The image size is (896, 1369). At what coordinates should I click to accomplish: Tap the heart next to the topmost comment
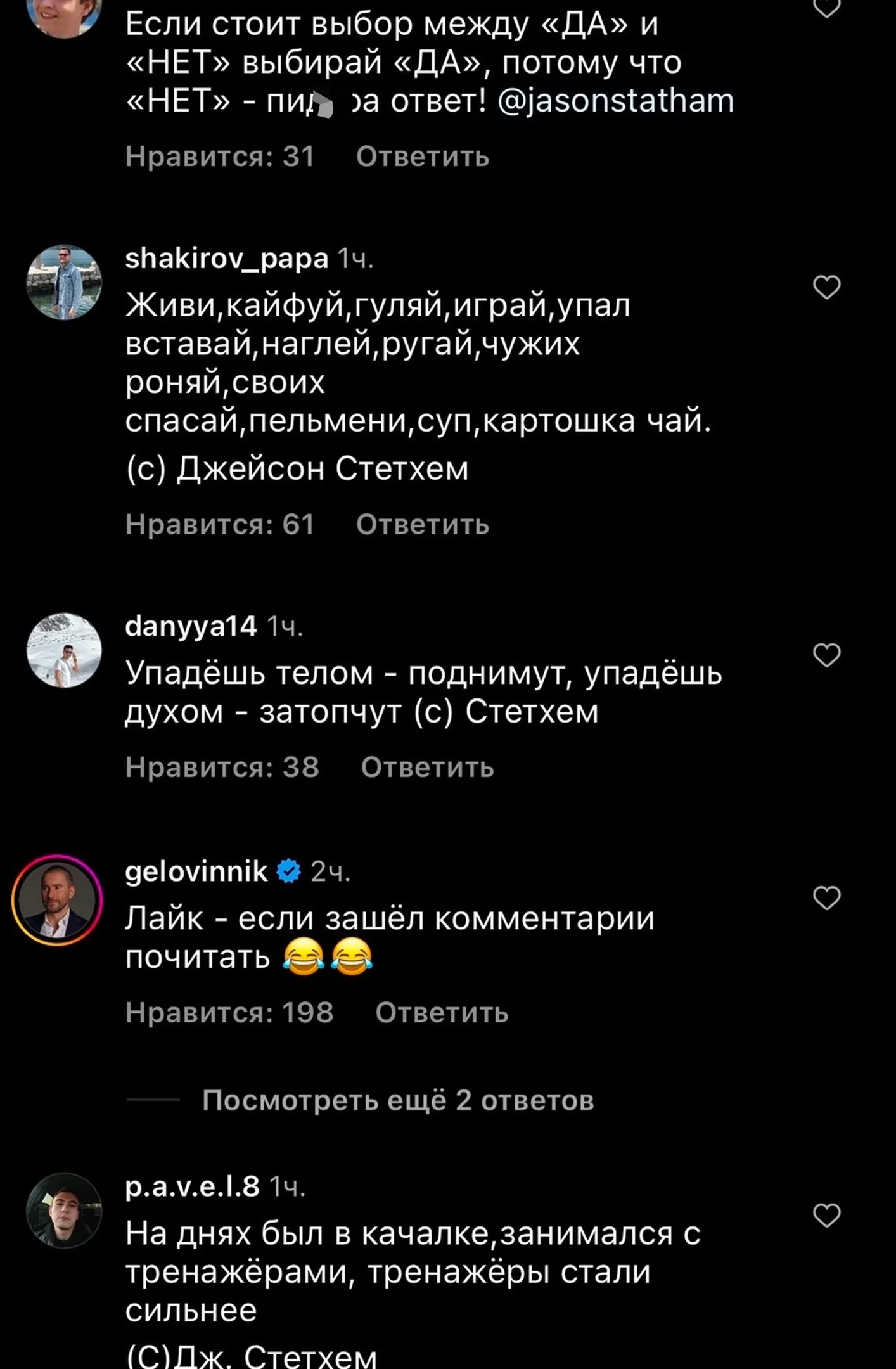point(827,6)
